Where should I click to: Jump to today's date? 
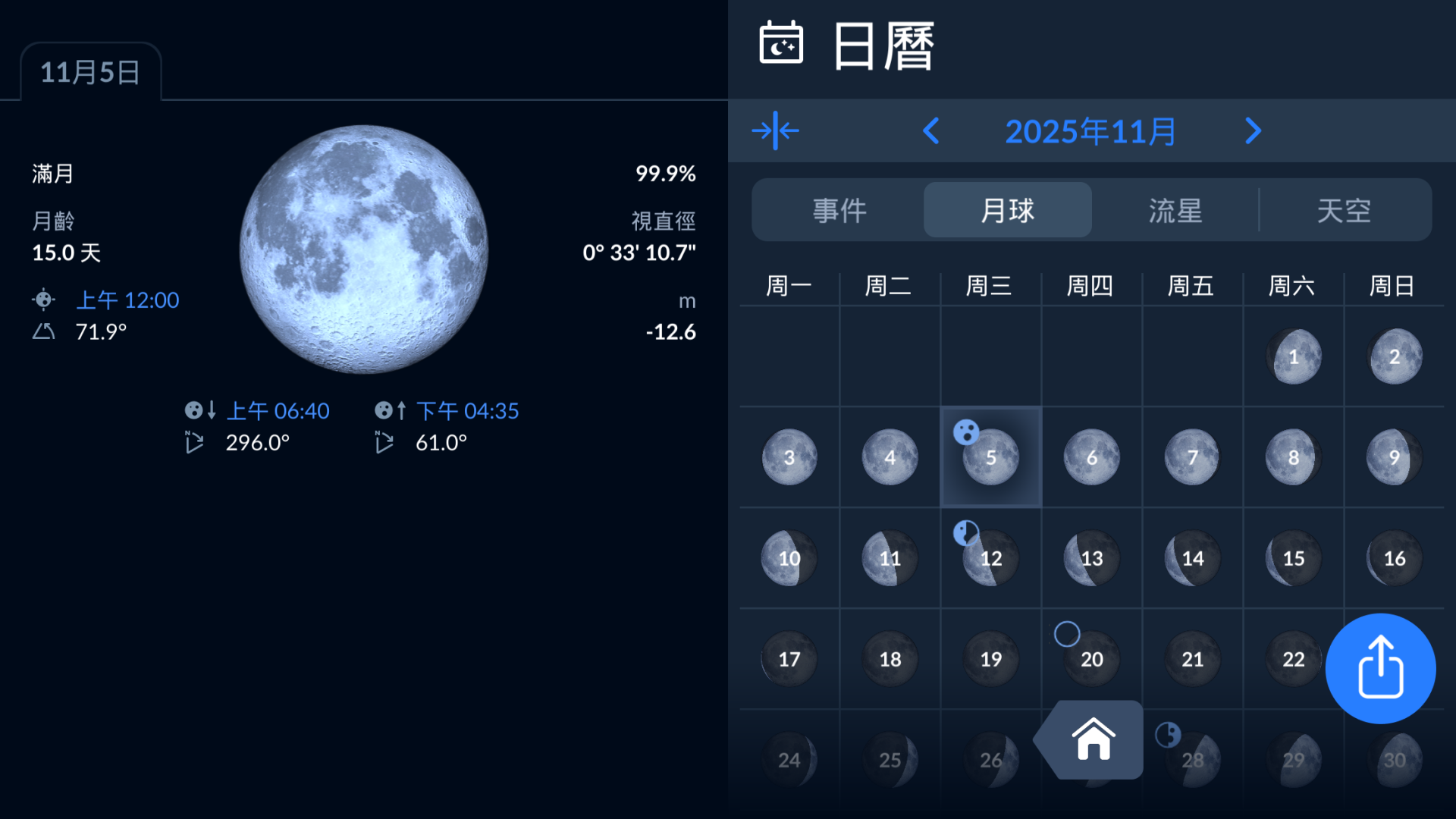775,131
